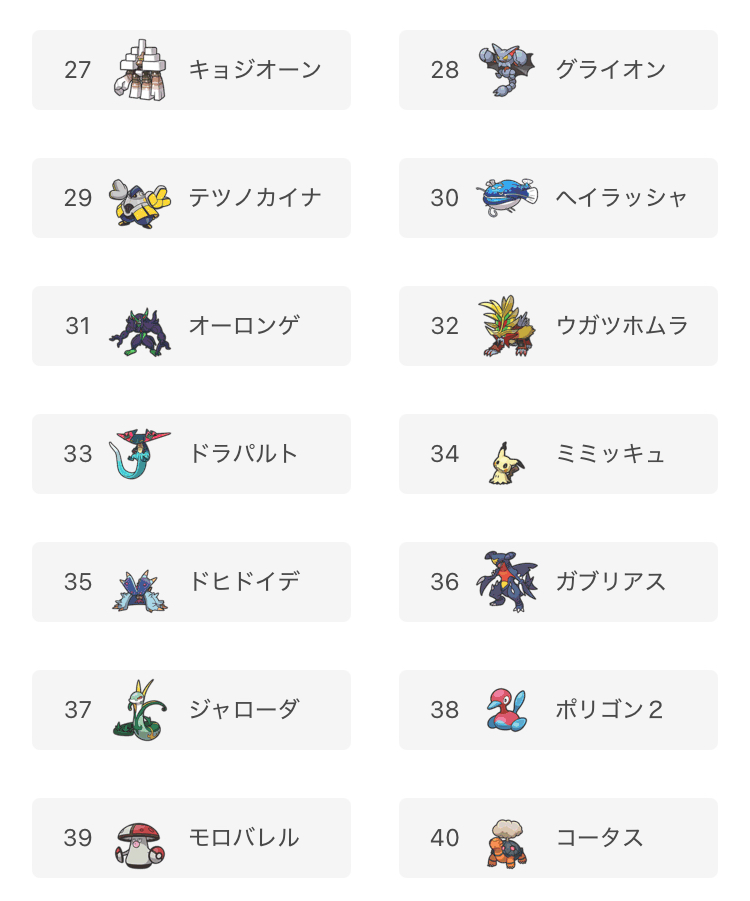Tap the ジャローダ row
Image resolution: width=750 pixels, height=901 pixels.
coord(191,710)
